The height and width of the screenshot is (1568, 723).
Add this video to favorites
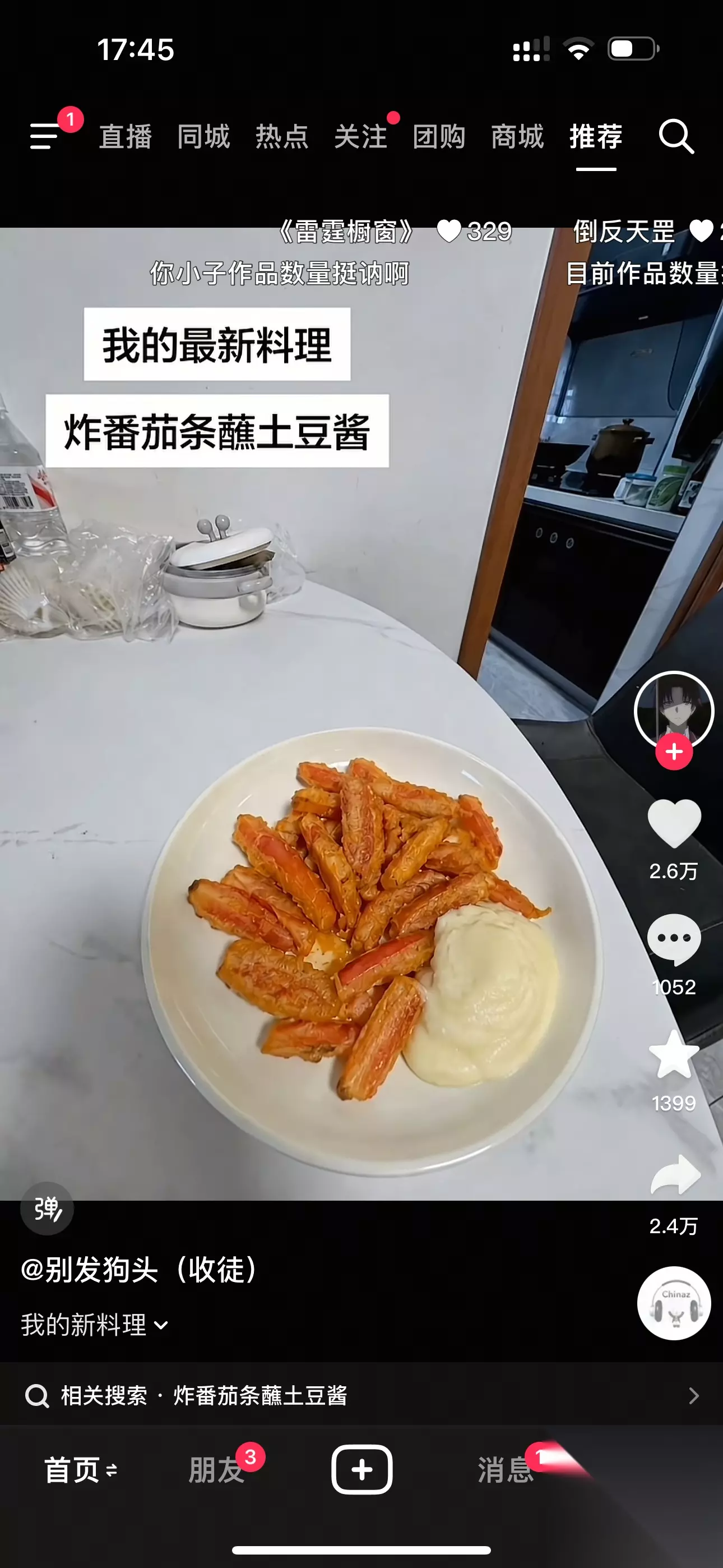pos(674,1055)
